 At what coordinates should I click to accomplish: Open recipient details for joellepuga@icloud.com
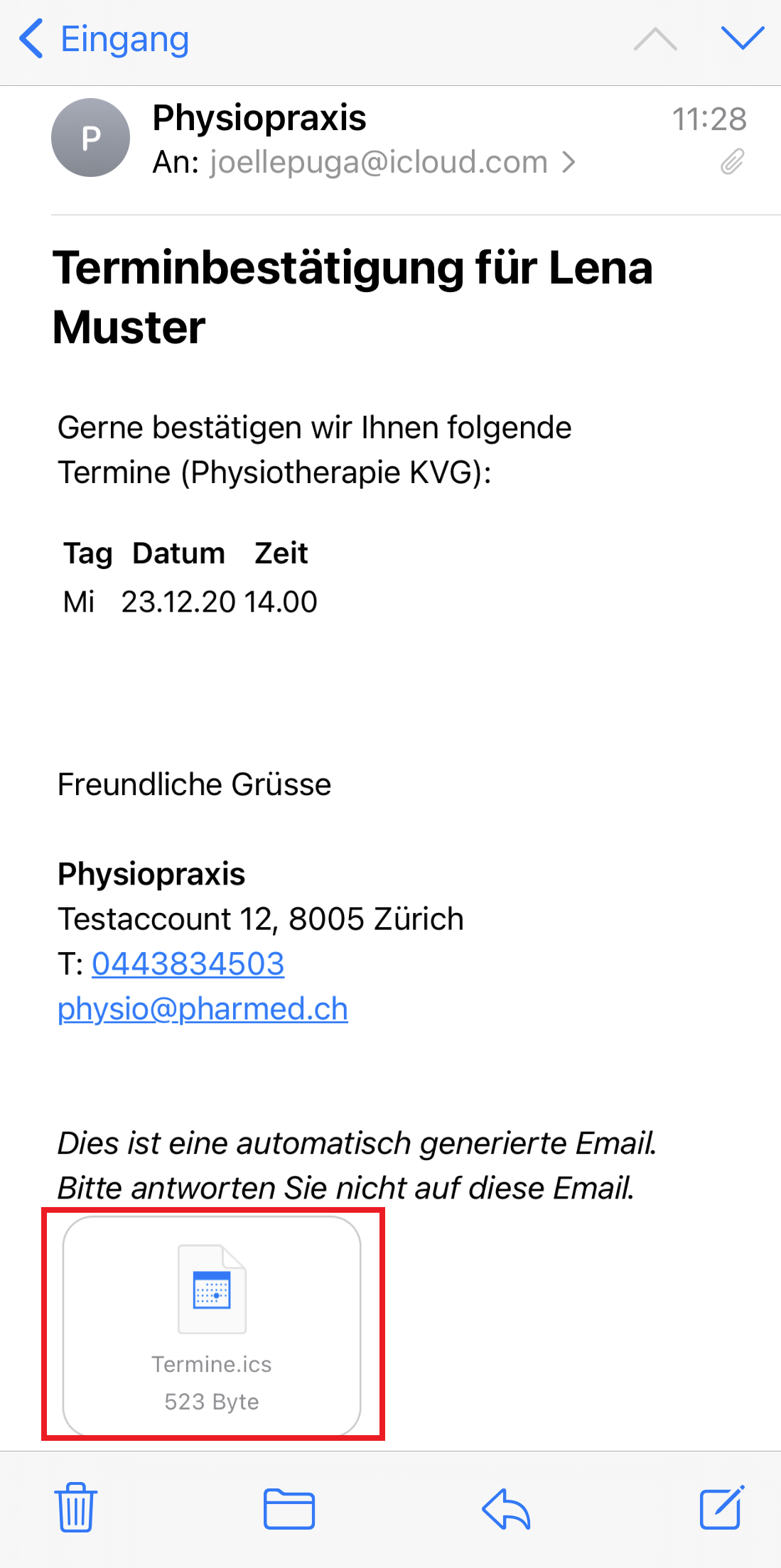[x=392, y=162]
